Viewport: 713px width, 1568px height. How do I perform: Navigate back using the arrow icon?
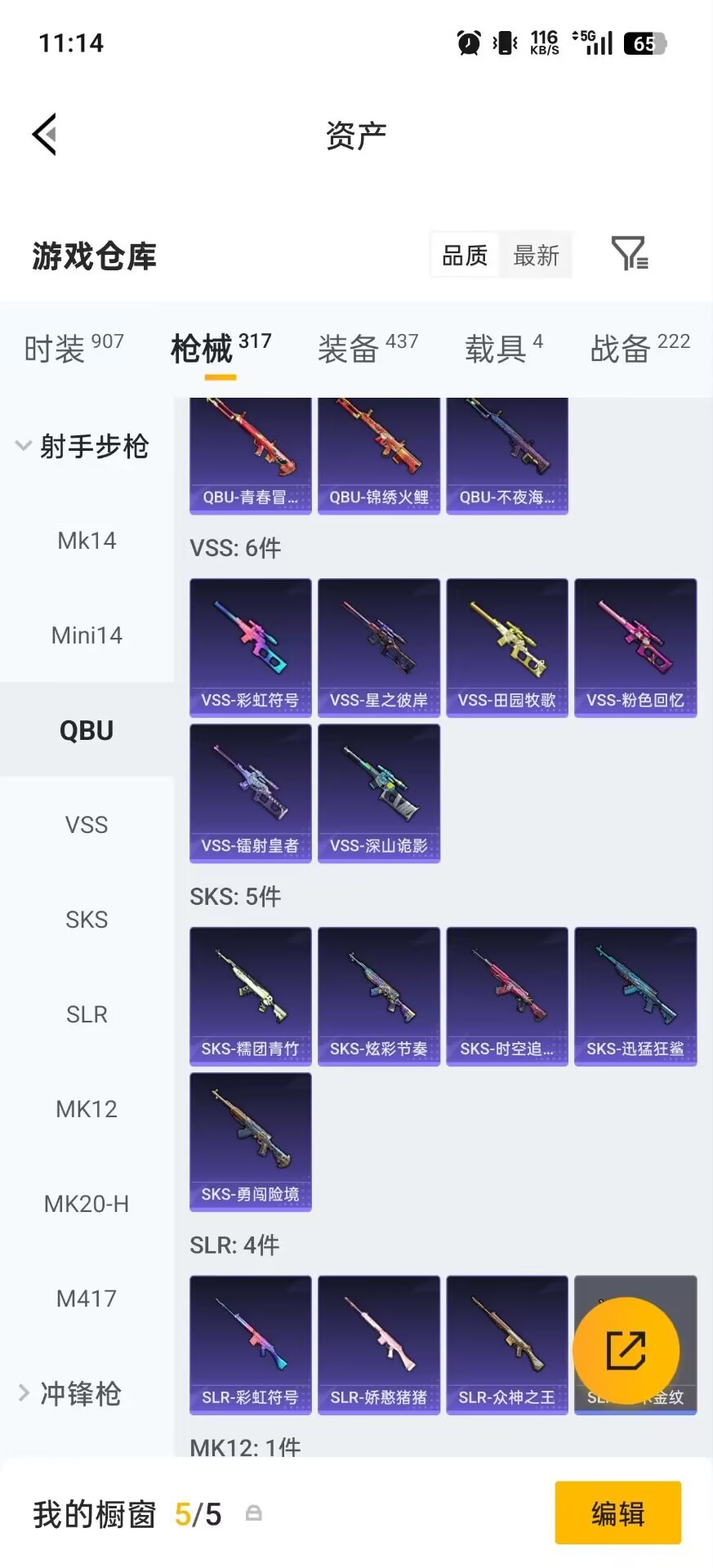(x=45, y=133)
